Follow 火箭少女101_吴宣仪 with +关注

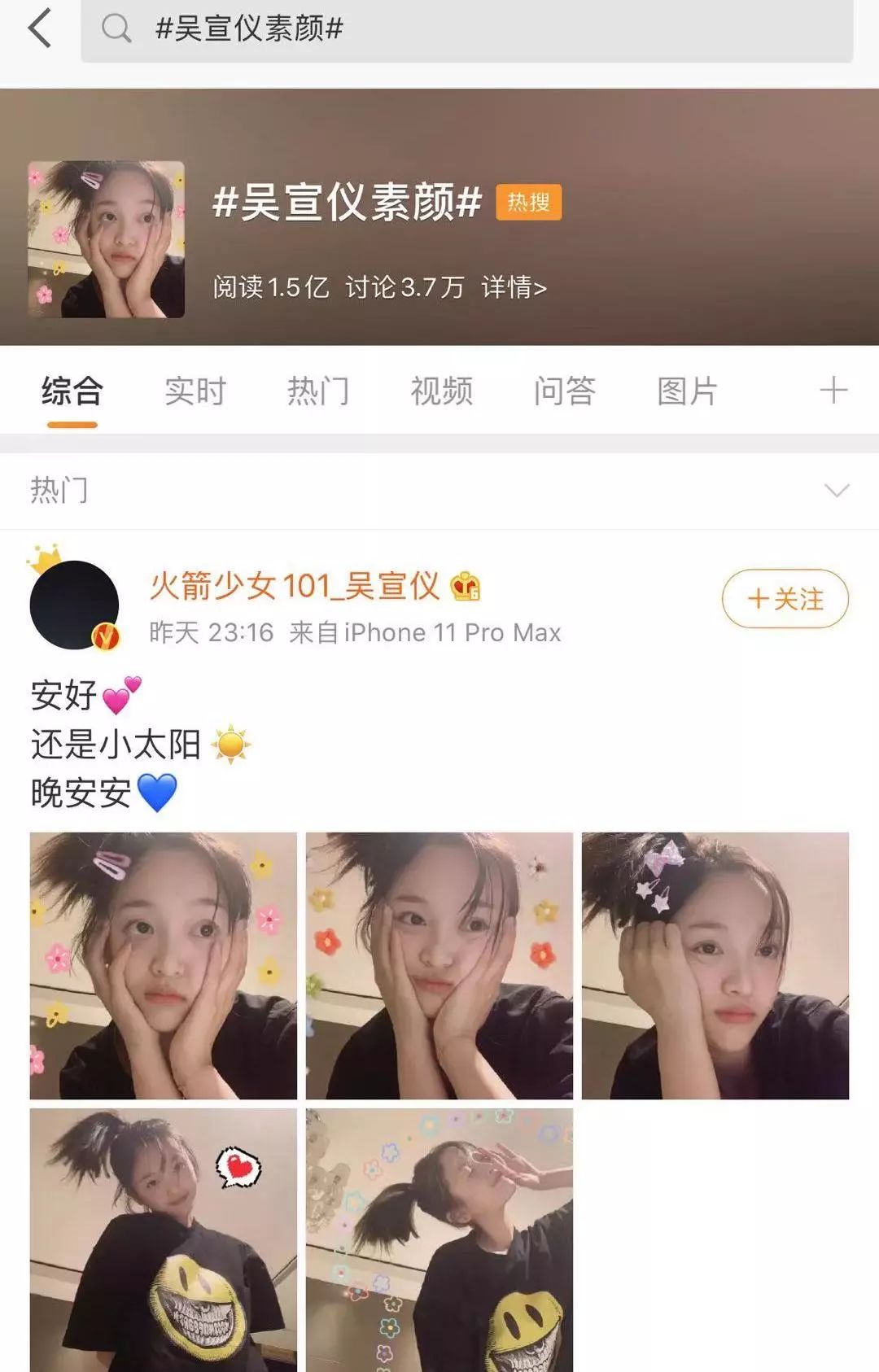[785, 599]
